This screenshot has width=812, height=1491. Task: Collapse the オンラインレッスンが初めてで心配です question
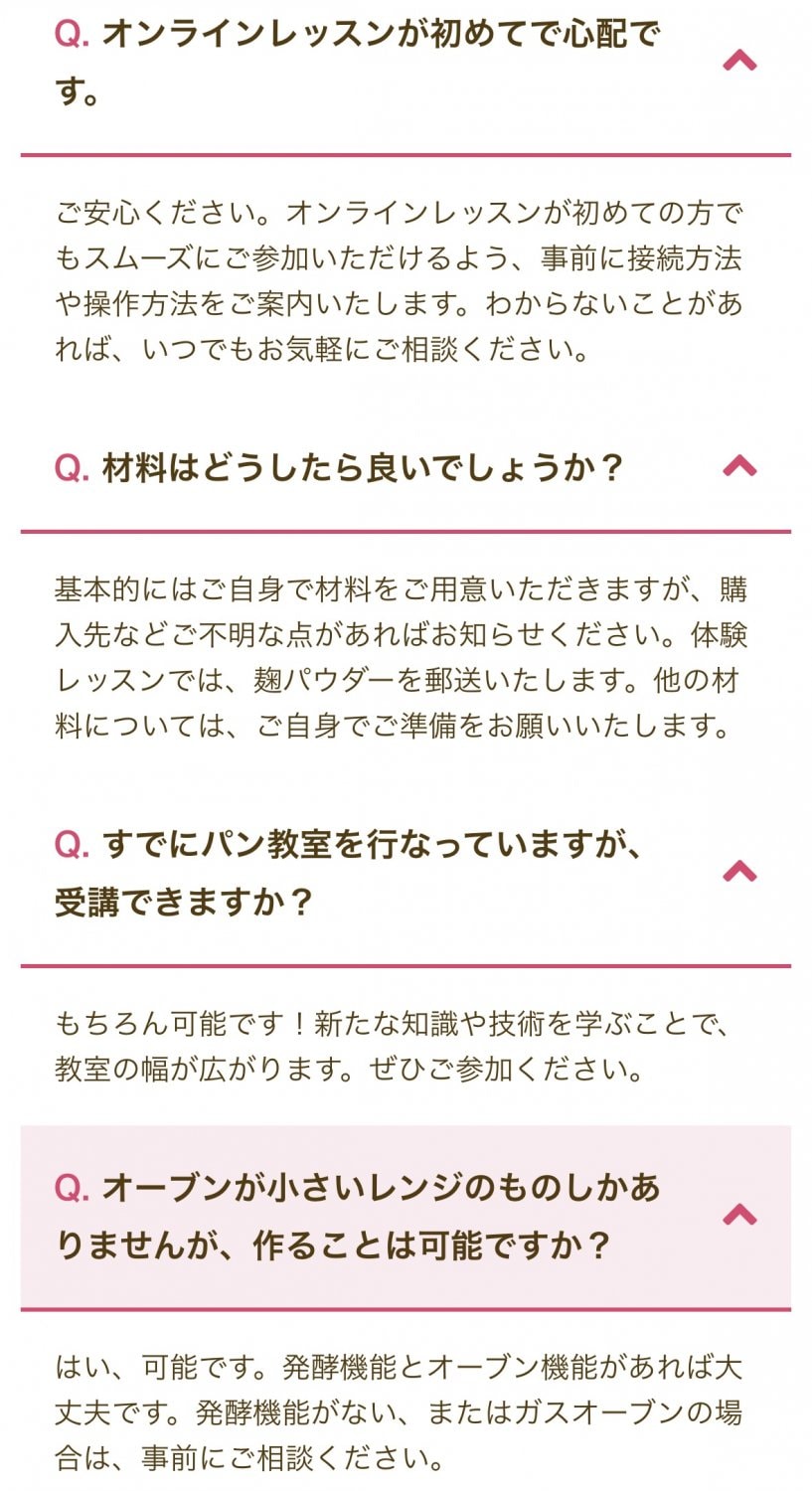tap(739, 63)
